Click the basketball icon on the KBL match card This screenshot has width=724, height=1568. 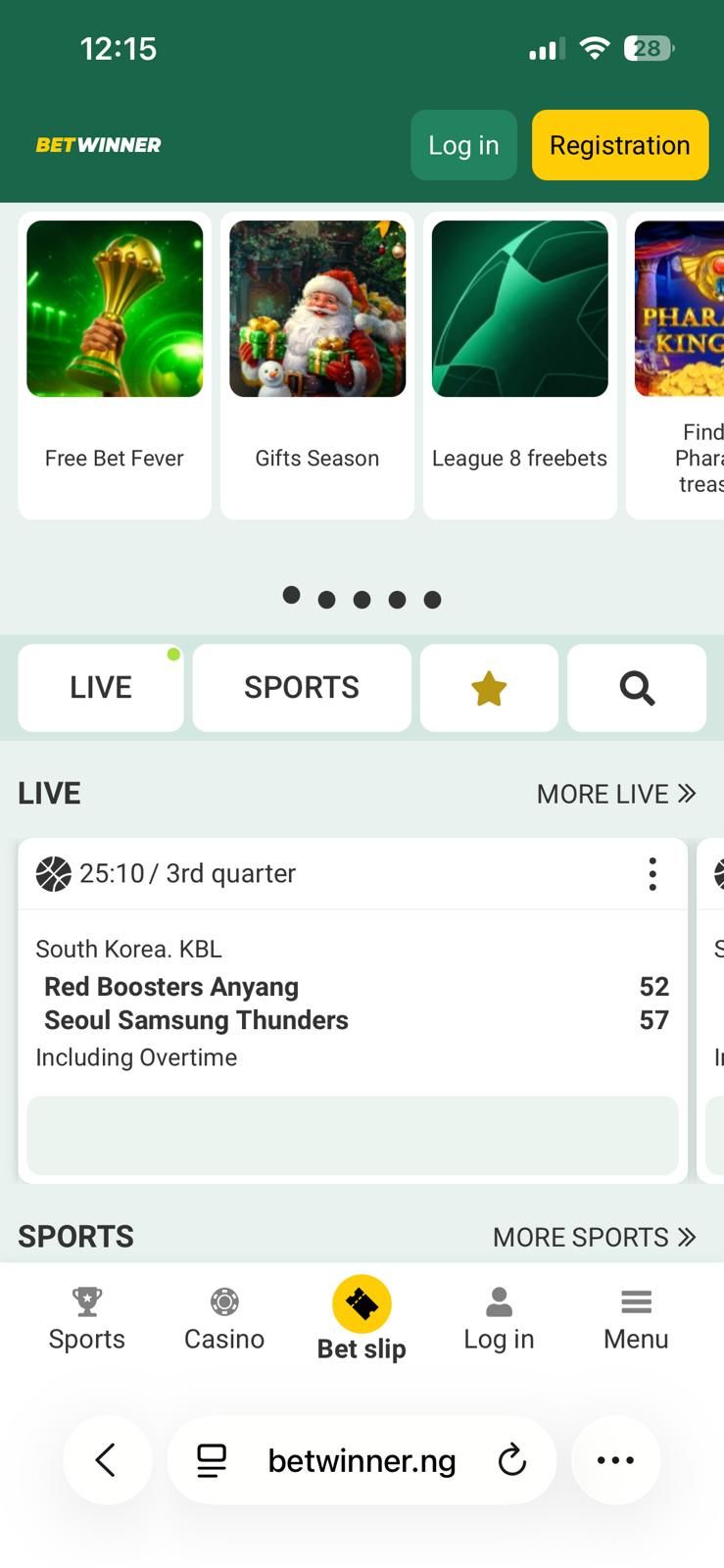tap(54, 872)
